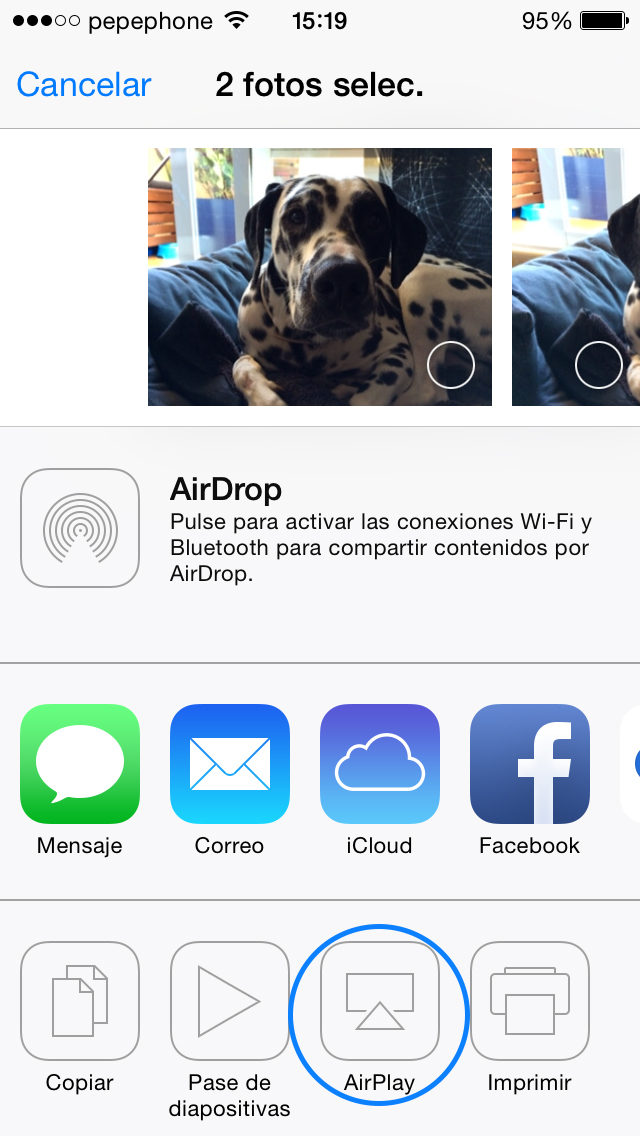Tap Cancelar to dismiss the share sheet
The height and width of the screenshot is (1136, 640).
click(x=83, y=85)
